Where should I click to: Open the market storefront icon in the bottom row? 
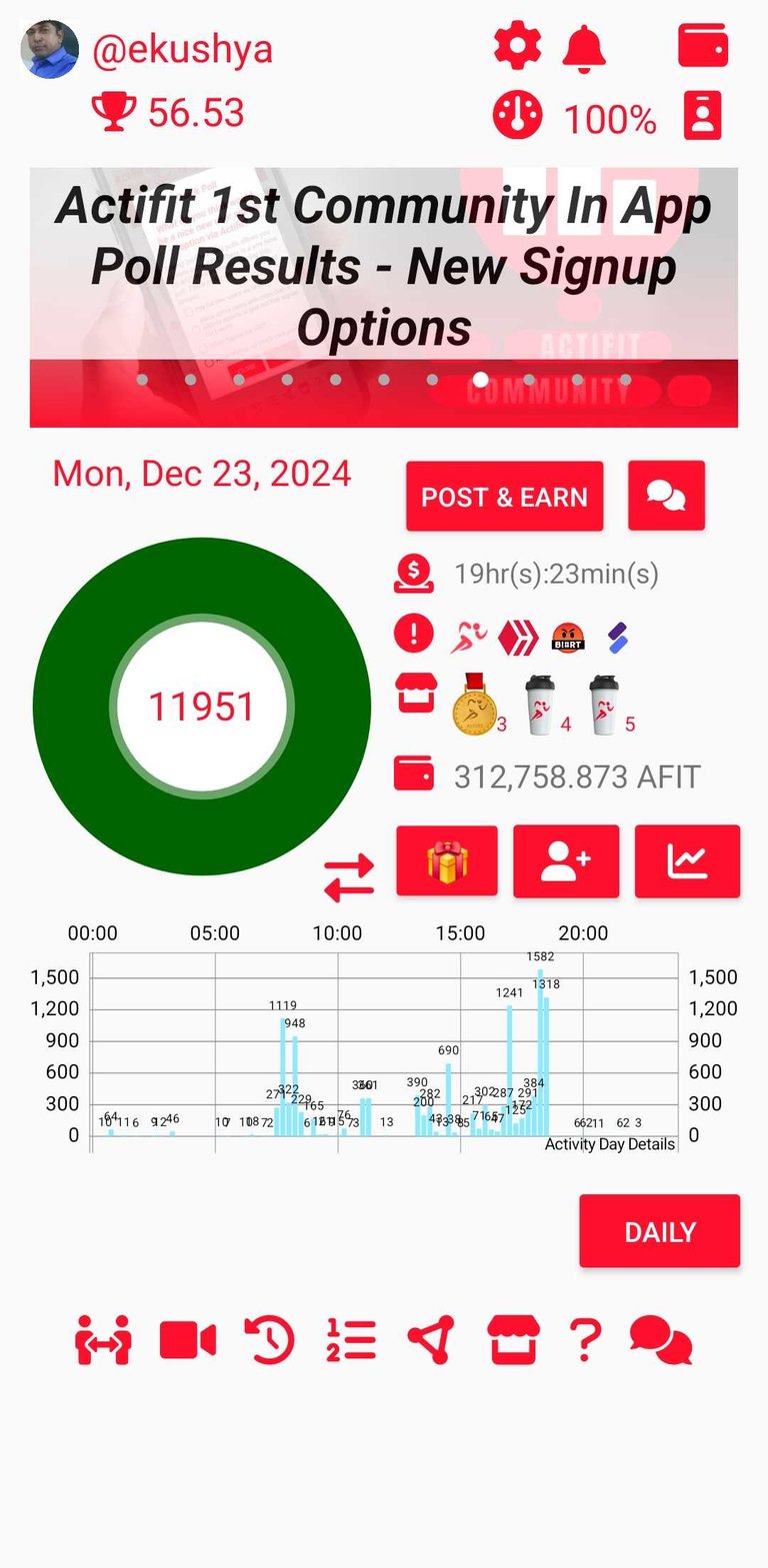(513, 1340)
